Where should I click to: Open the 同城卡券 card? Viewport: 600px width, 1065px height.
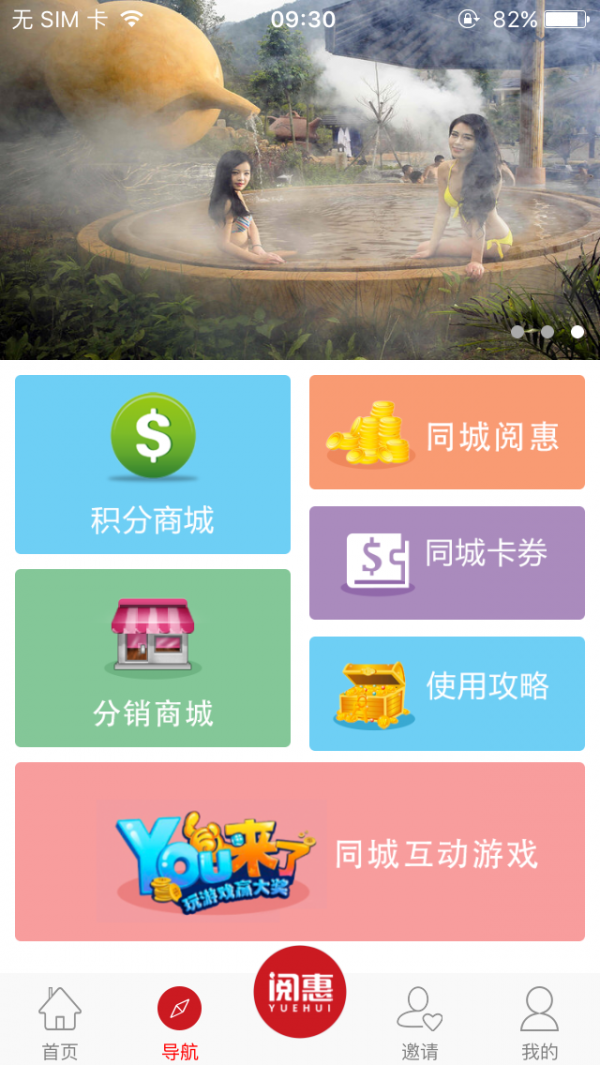[x=447, y=562]
